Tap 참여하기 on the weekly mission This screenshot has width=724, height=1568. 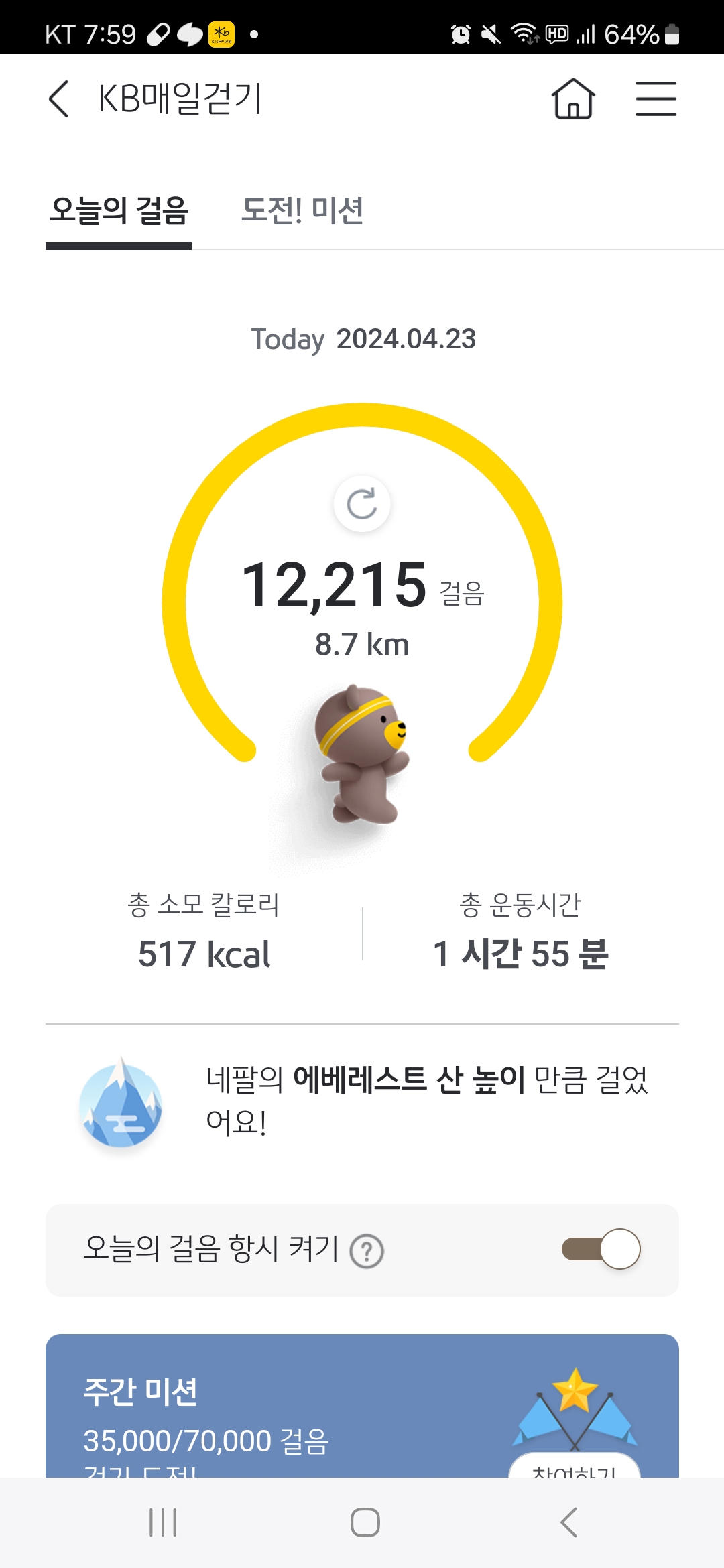click(x=575, y=1467)
